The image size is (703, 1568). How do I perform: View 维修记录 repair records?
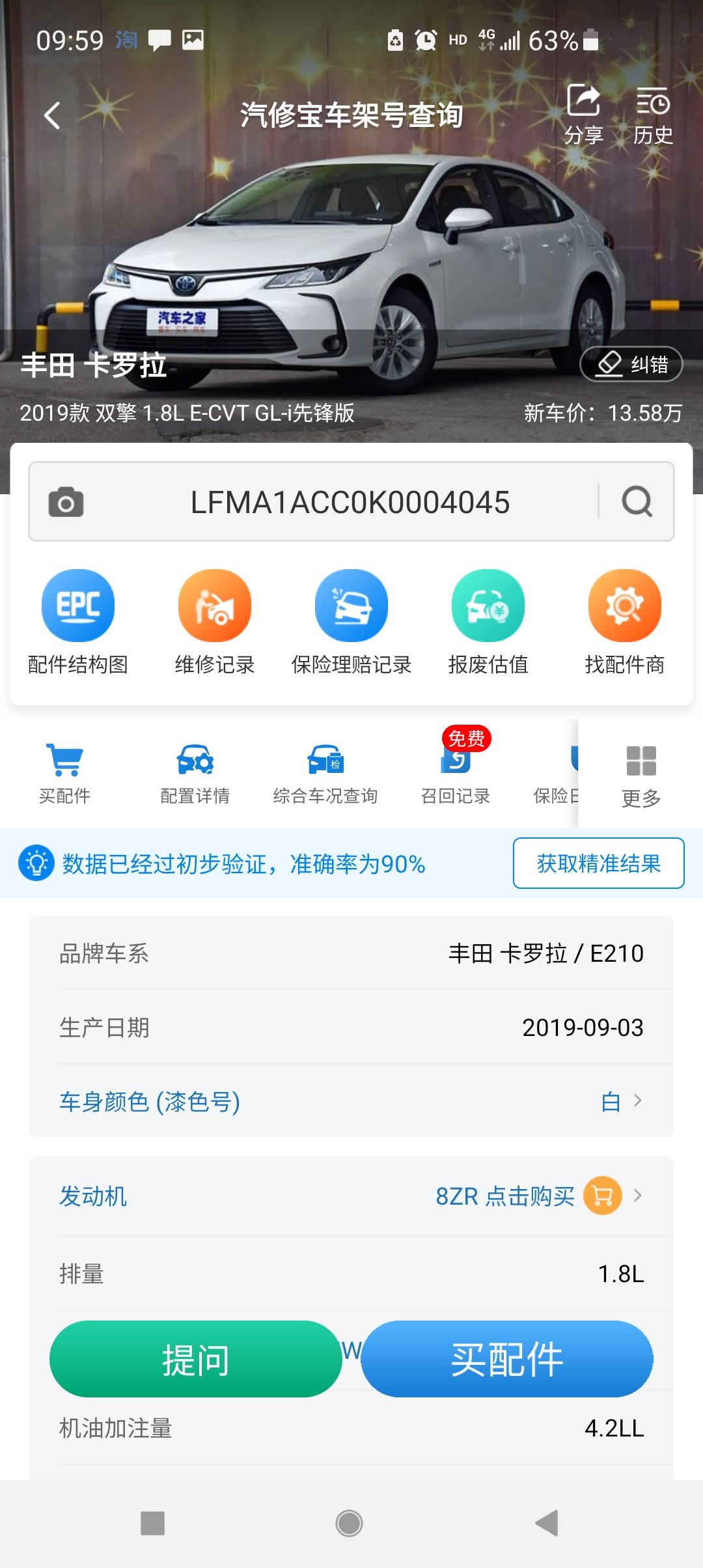[215, 622]
